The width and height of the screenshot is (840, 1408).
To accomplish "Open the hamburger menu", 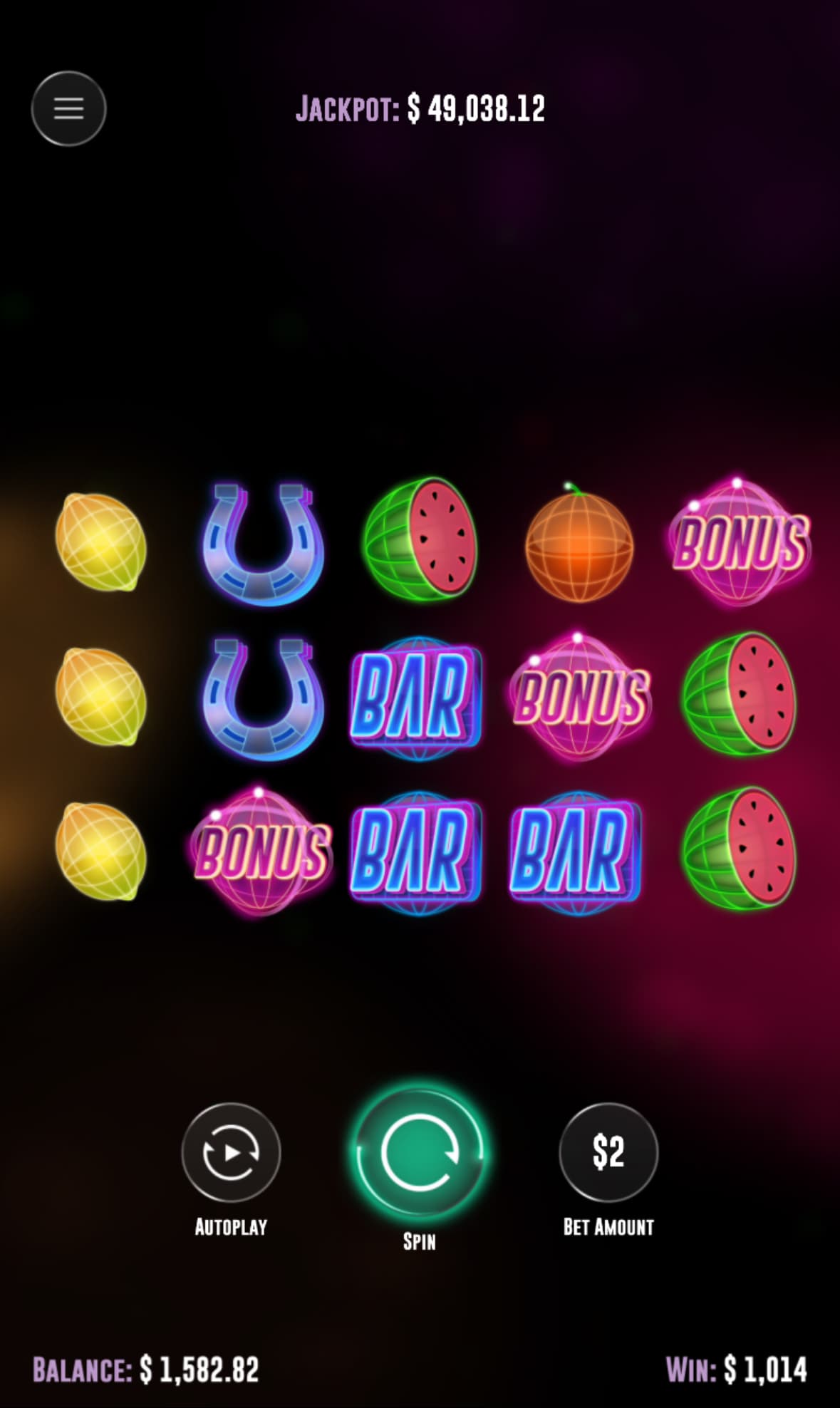I will [68, 109].
